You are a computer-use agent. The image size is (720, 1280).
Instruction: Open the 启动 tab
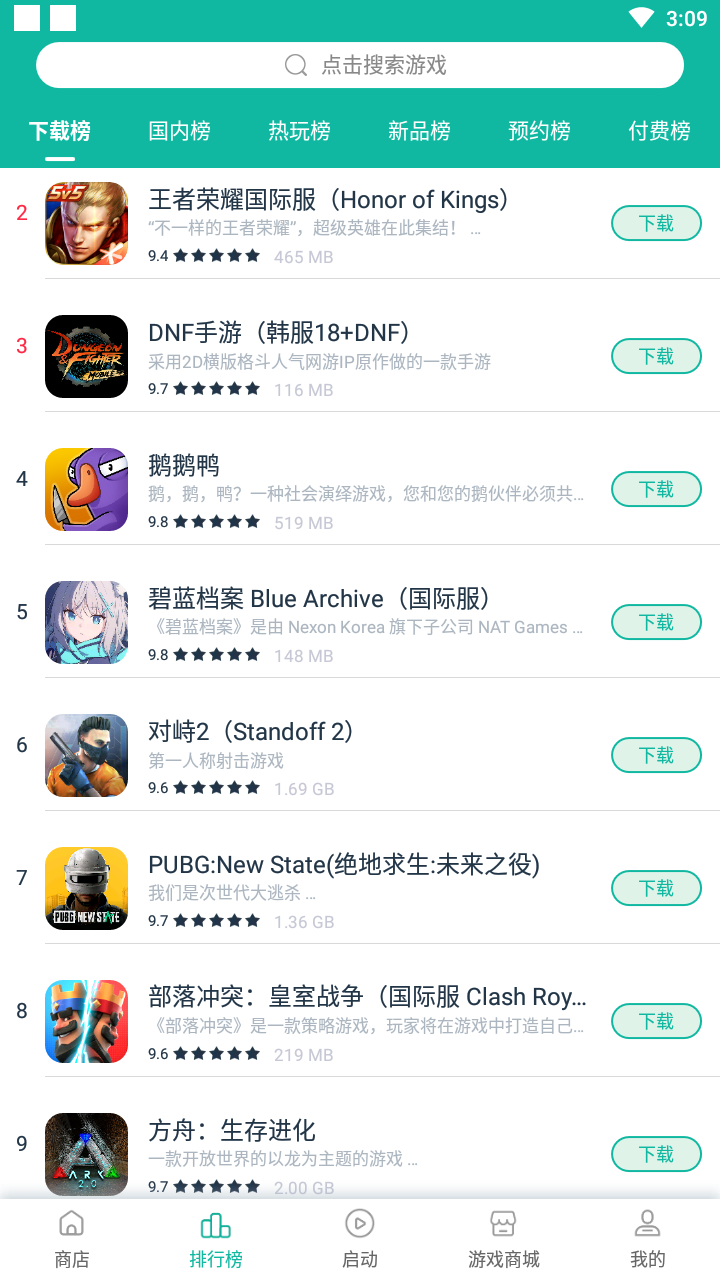pyautogui.click(x=360, y=1240)
